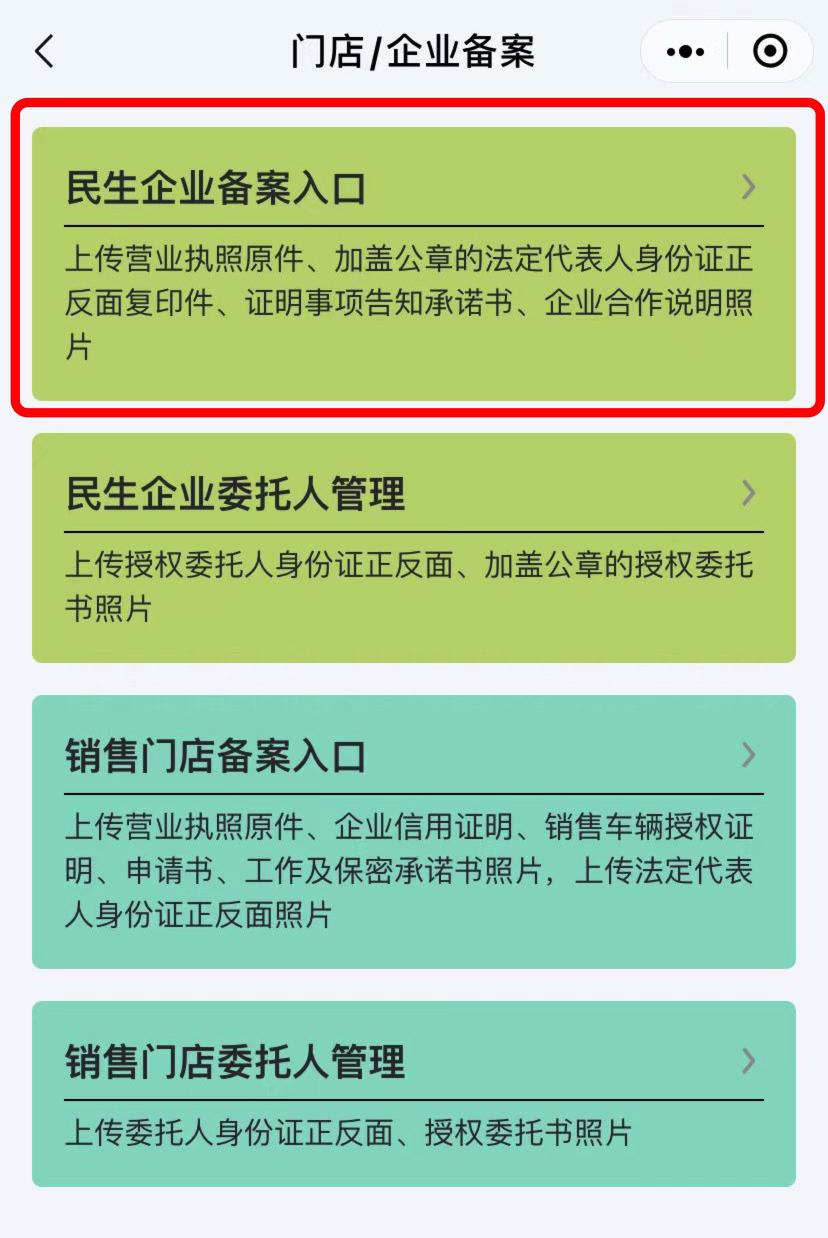828x1238 pixels.
Task: Select 销售门店委托人管理
Action: point(413,1093)
